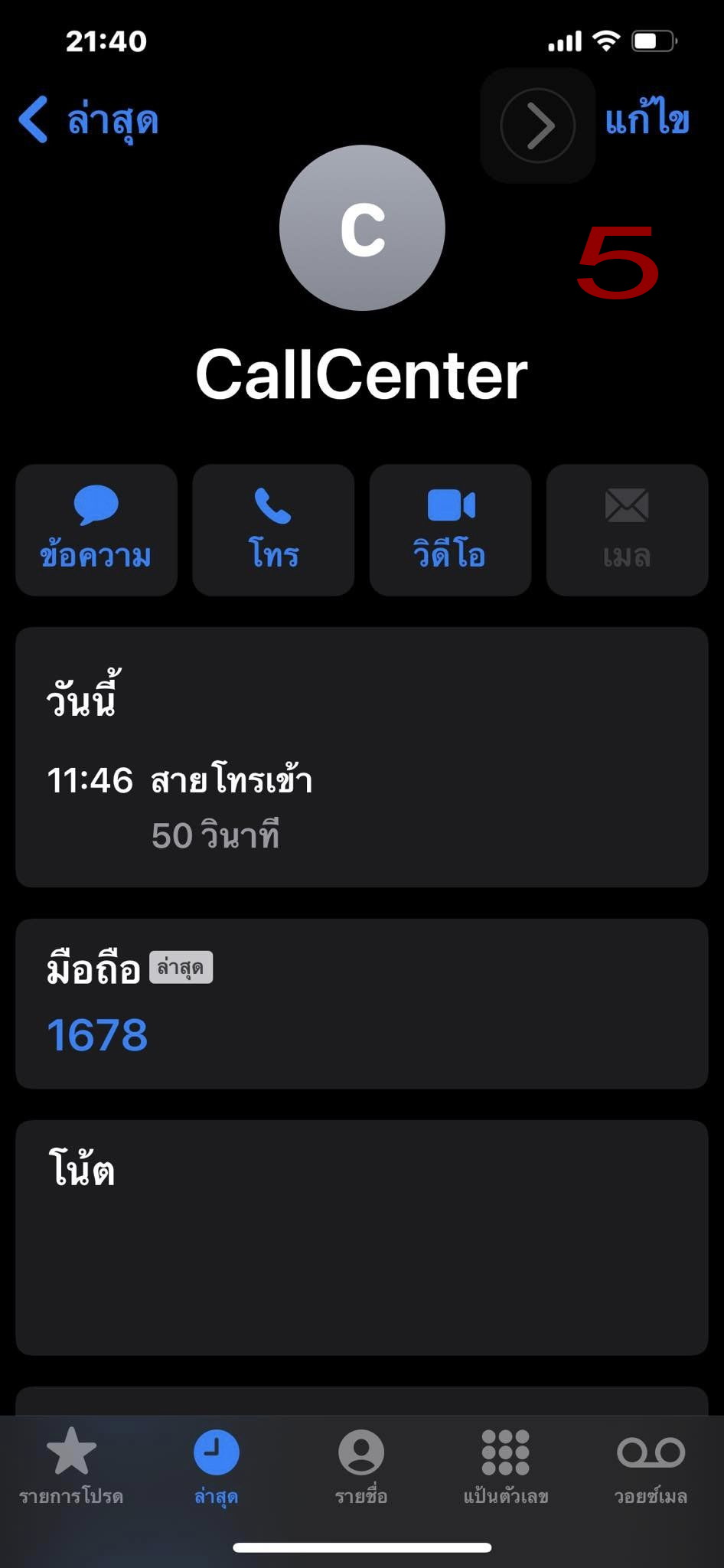
Task: Go back to ล่าสุด list
Action: coord(88,120)
